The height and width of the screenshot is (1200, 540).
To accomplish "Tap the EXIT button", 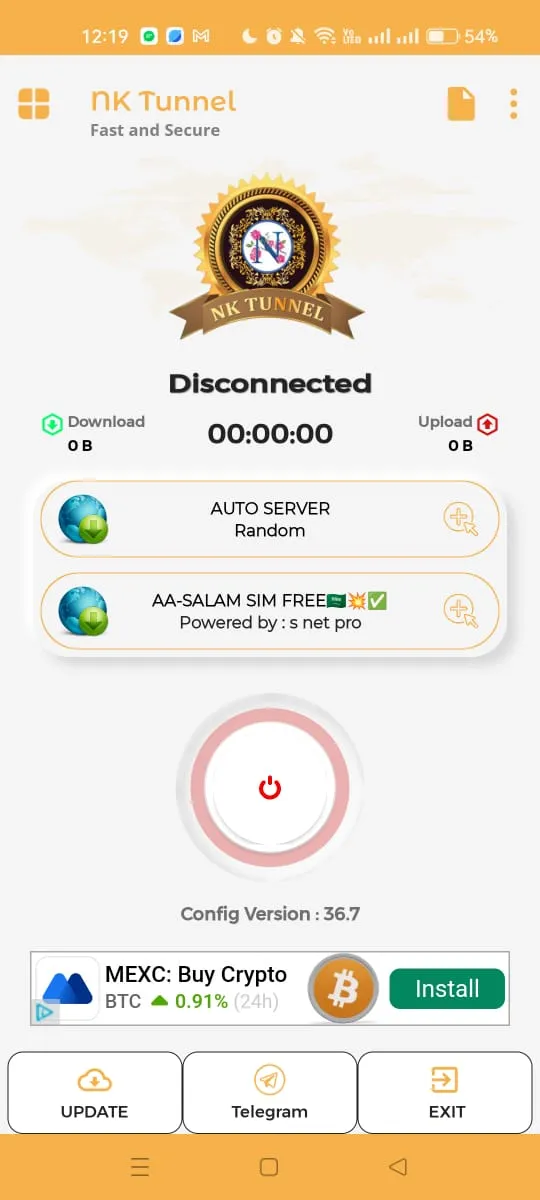I will [x=446, y=1092].
